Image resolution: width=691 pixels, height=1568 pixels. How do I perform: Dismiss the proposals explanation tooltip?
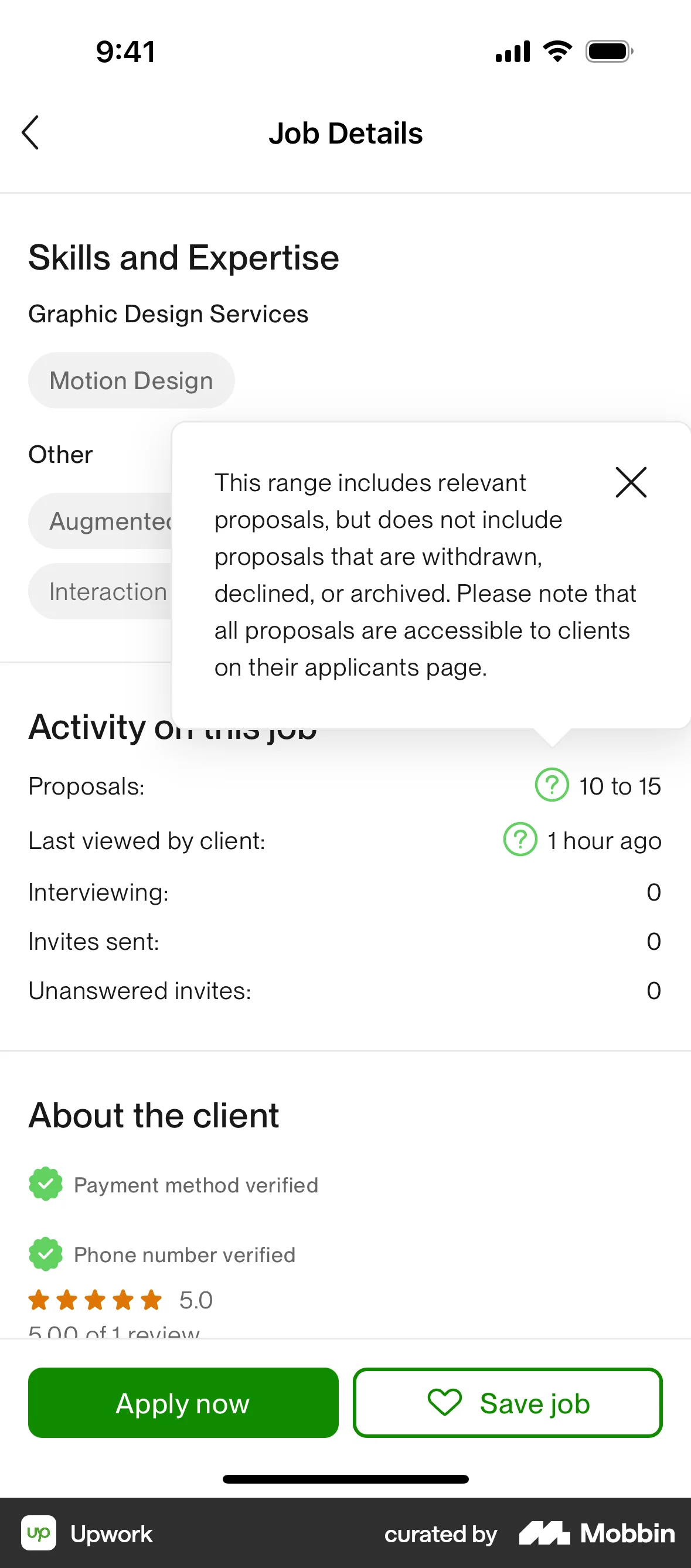[x=631, y=482]
